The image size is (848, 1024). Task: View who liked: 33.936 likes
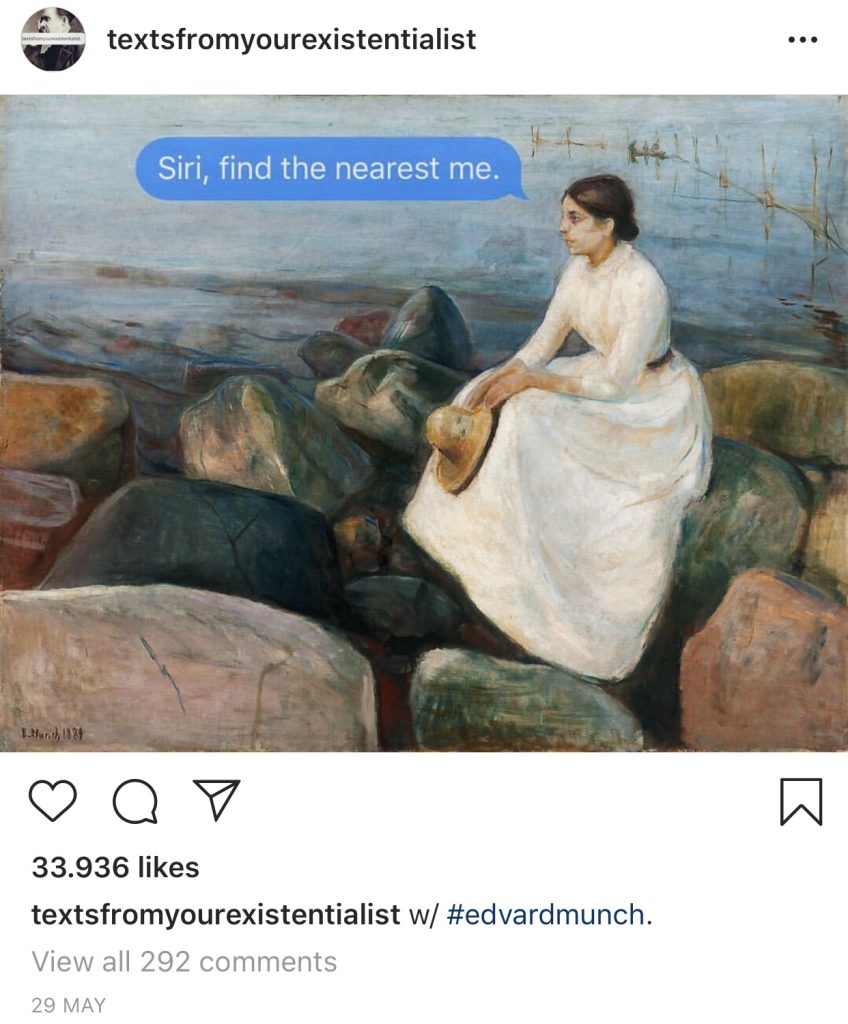tap(115, 867)
